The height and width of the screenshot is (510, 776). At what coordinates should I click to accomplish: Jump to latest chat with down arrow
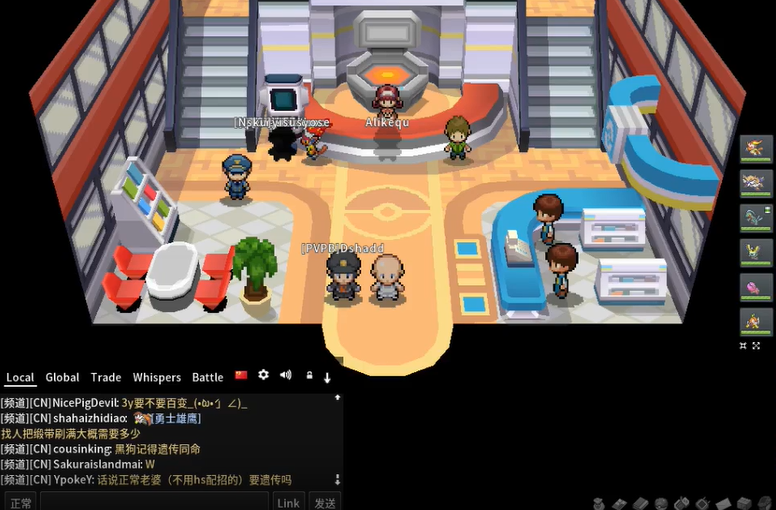point(327,377)
